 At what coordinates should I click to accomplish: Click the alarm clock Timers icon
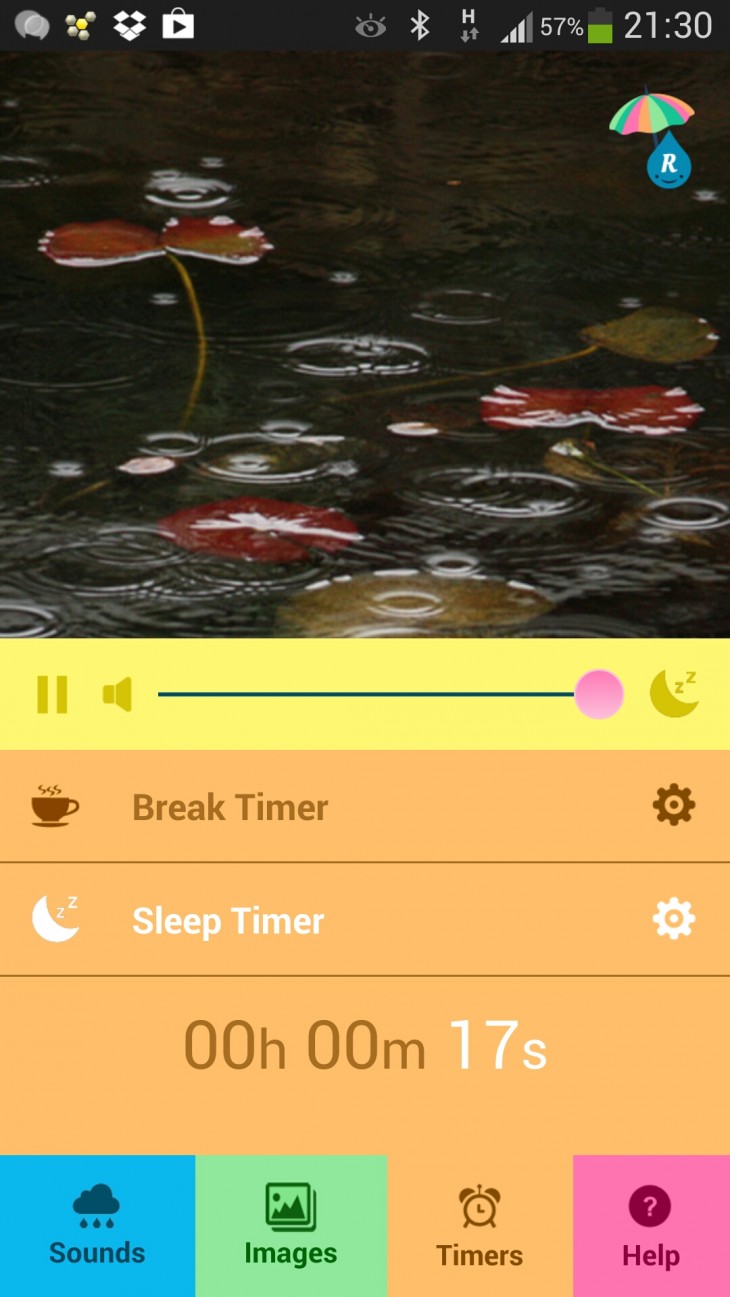[x=478, y=1207]
